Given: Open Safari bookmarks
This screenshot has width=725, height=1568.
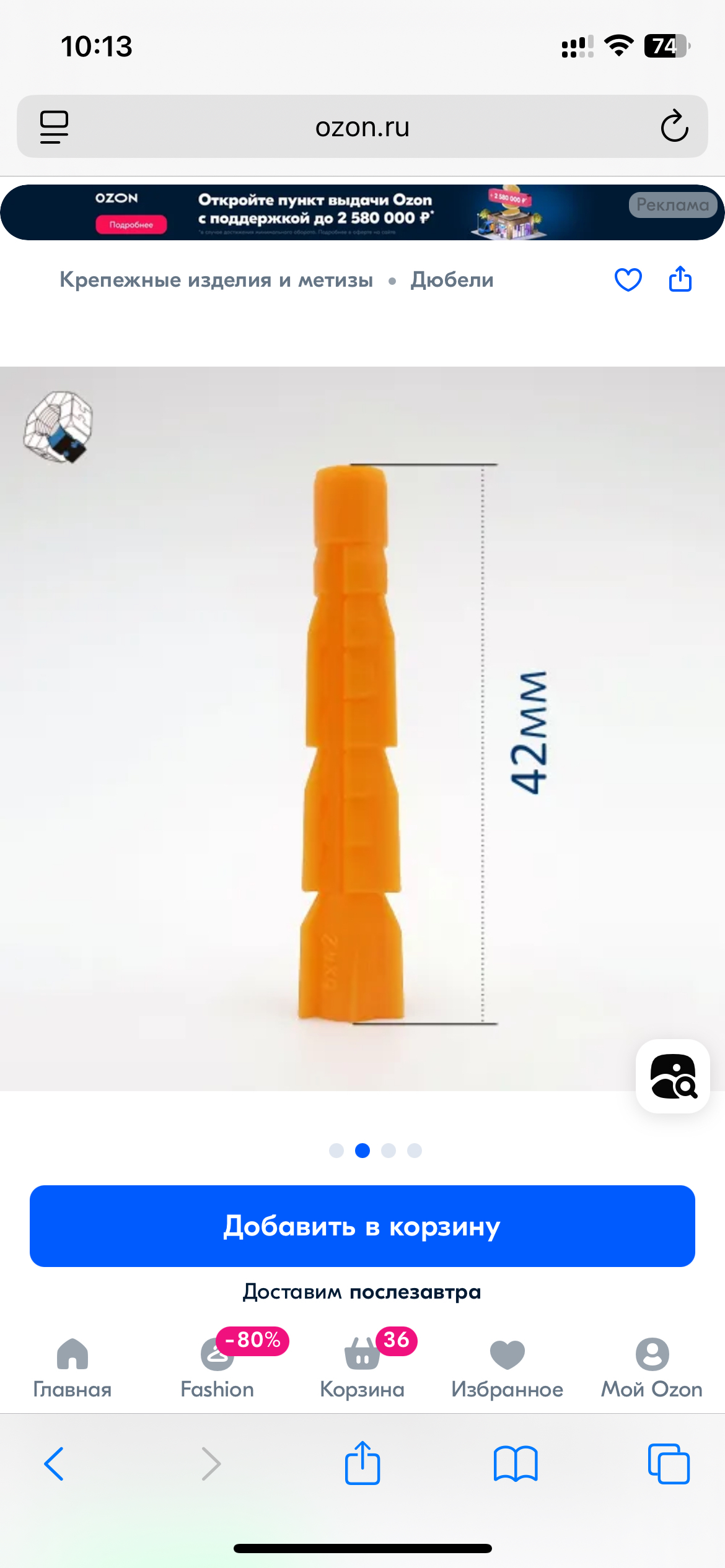Looking at the screenshot, I should coord(516,1464).
